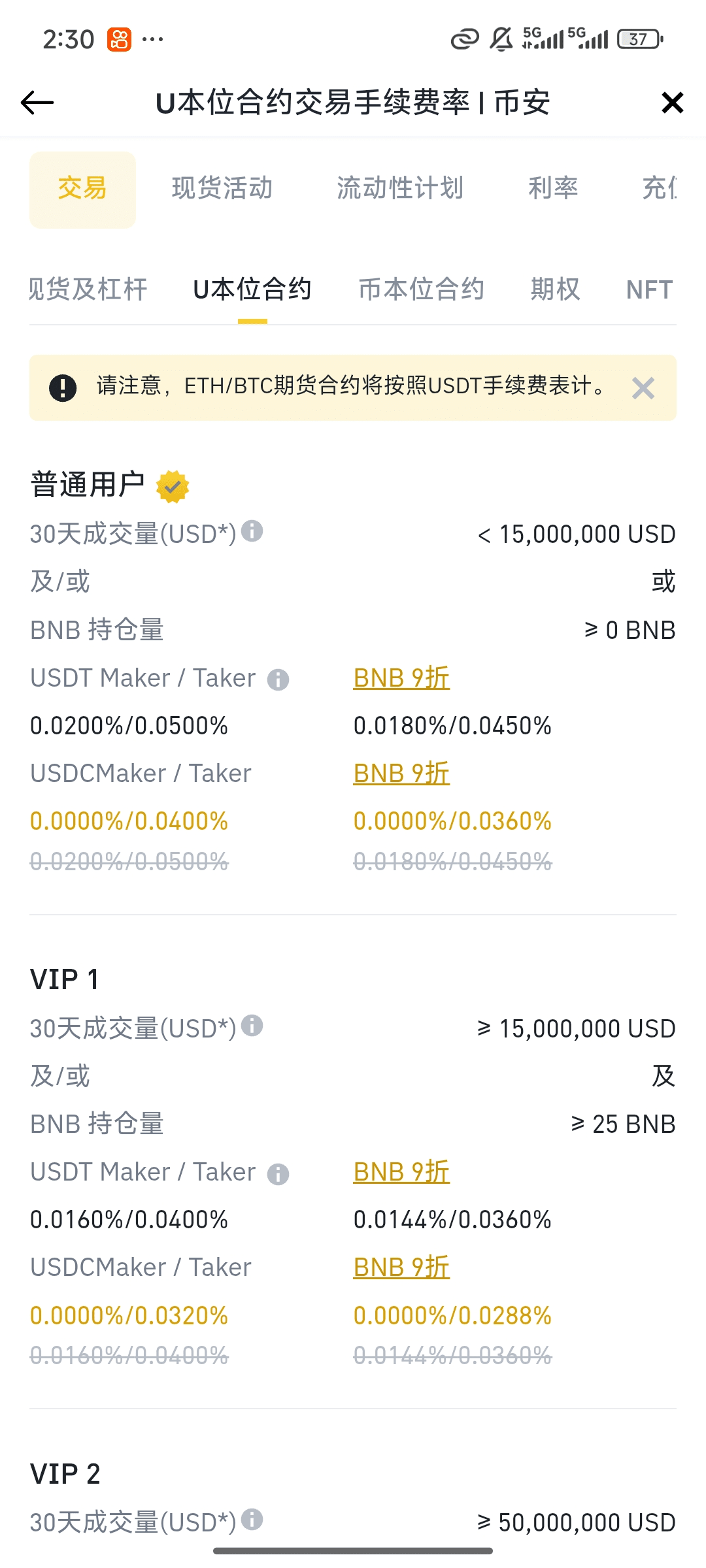Dismiss the ETH/BTC notice banner
706x1568 pixels.
pyautogui.click(x=643, y=388)
